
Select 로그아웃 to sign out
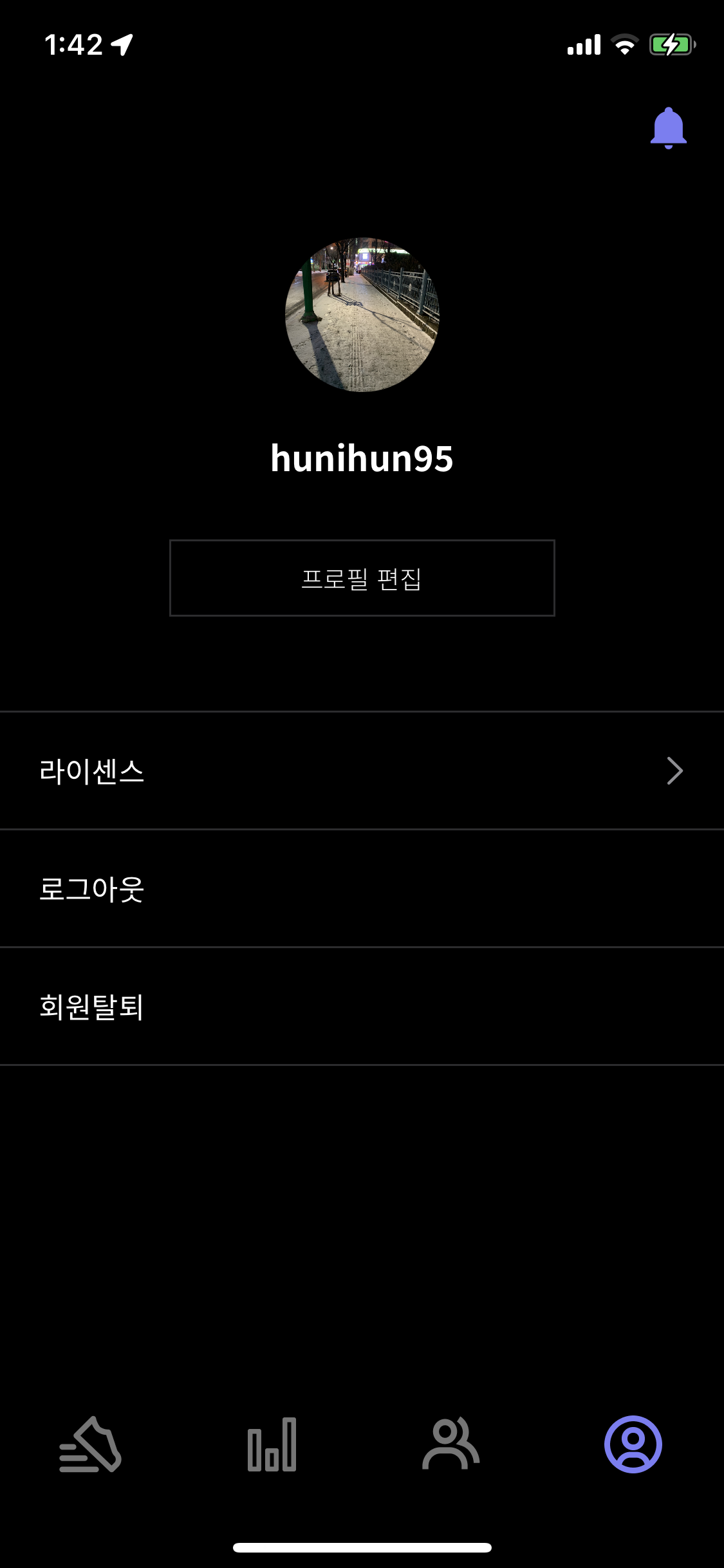[x=362, y=888]
